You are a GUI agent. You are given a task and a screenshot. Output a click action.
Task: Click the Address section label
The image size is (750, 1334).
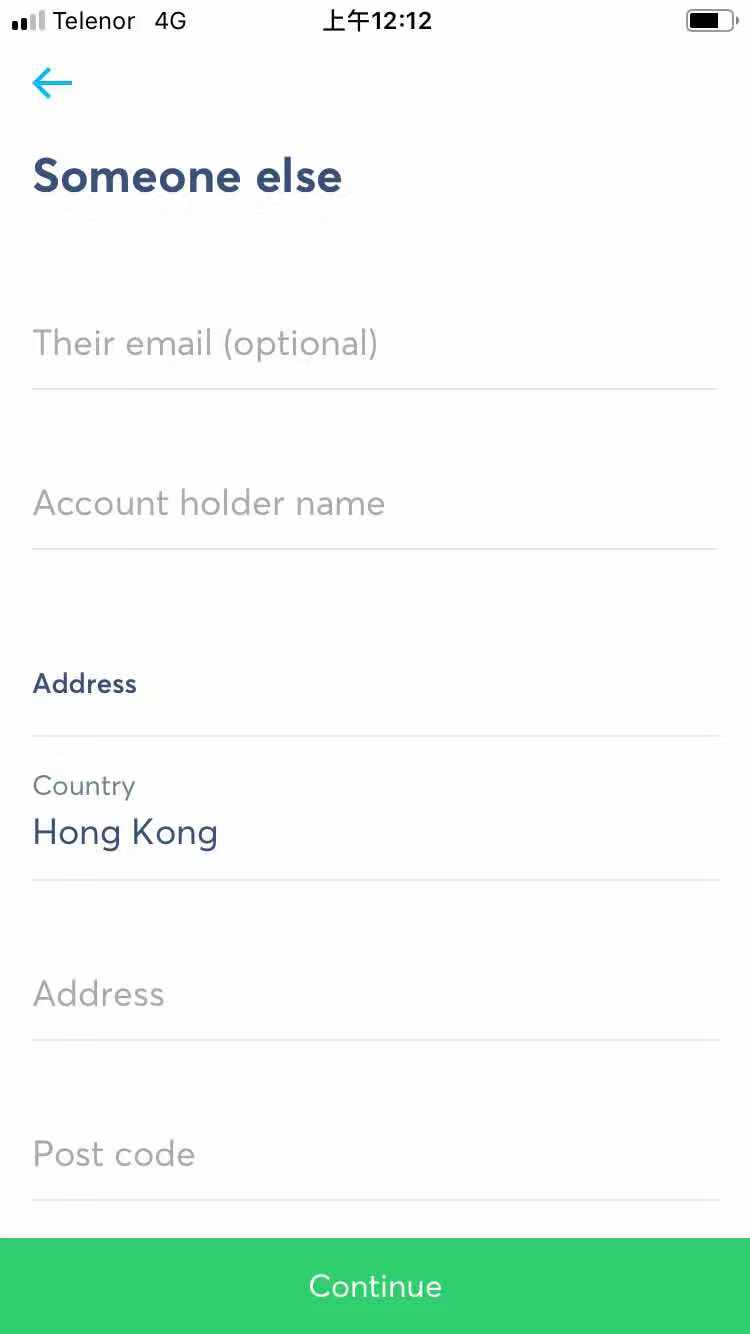tap(85, 683)
